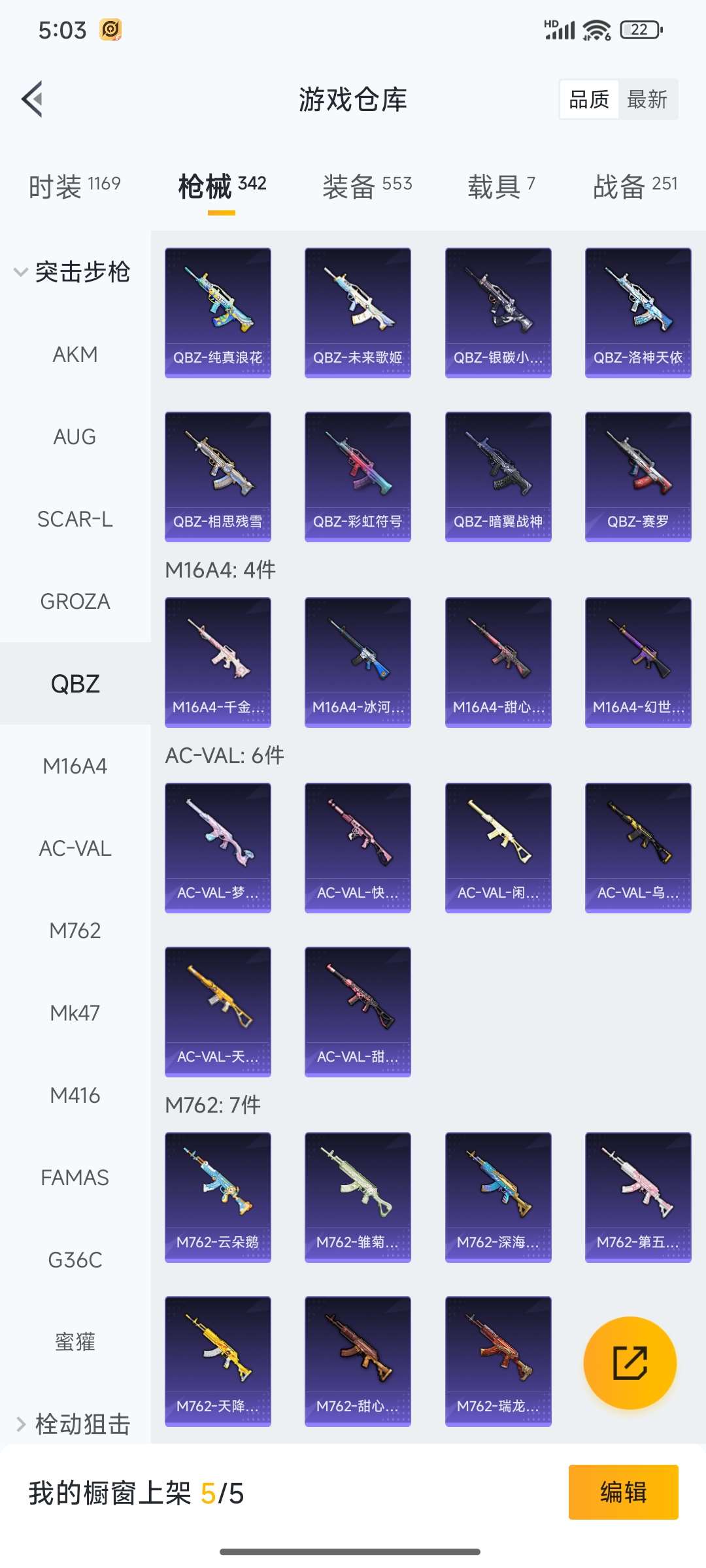Viewport: 706px width, 1568px height.
Task: Switch sorting to 最新
Action: tap(647, 99)
